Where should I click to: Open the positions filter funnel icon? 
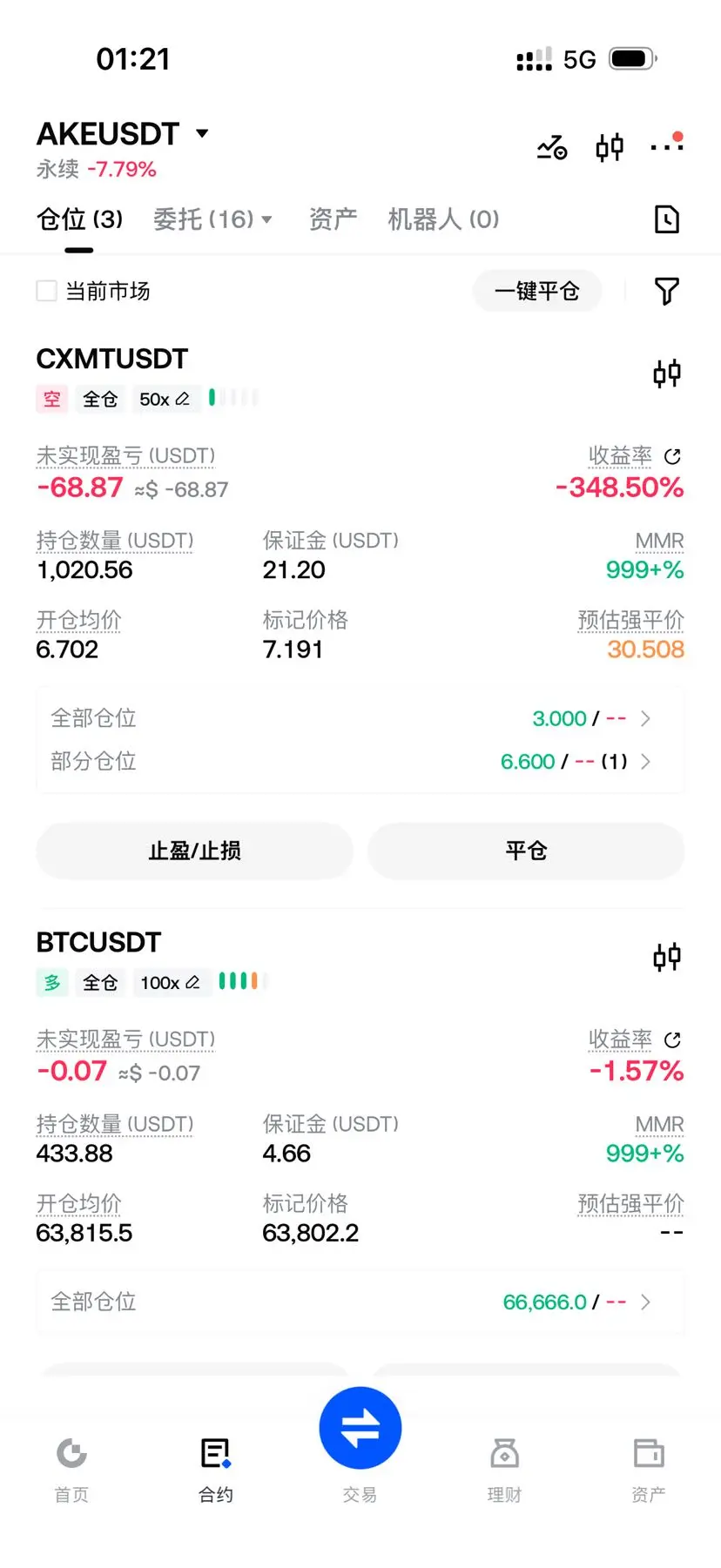click(667, 291)
